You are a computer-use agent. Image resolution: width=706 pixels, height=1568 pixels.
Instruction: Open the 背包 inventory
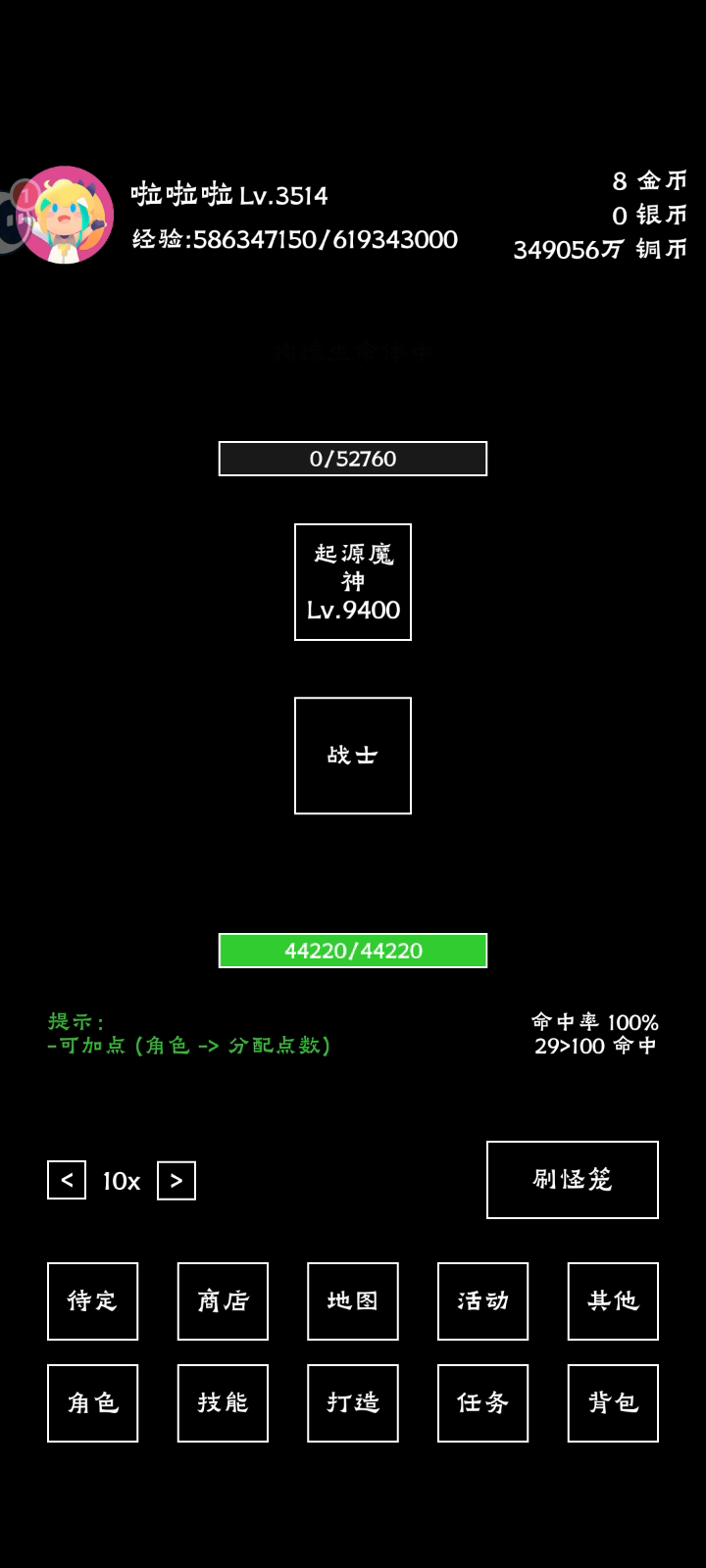[x=613, y=1403]
